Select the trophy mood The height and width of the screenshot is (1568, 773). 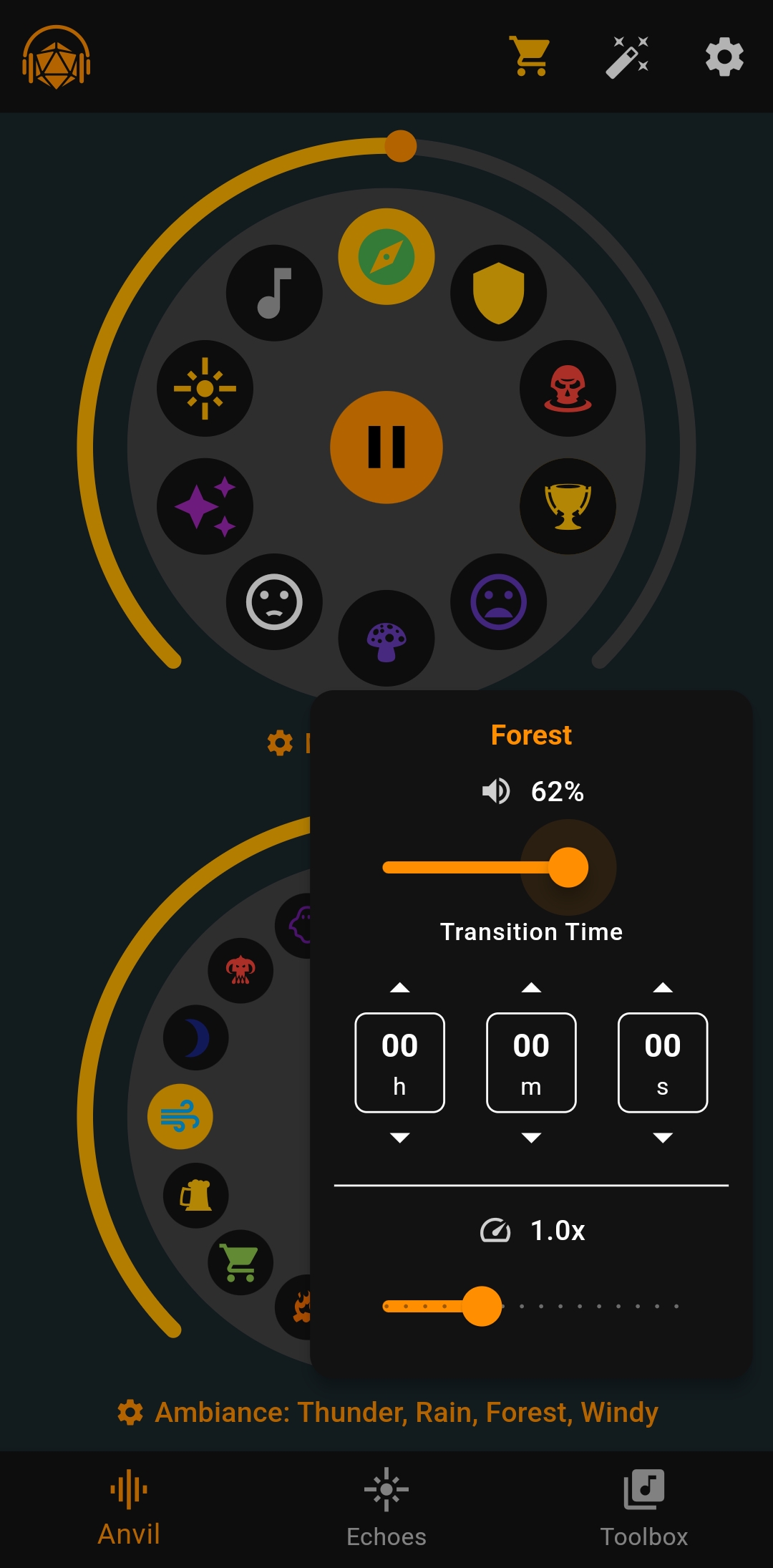(x=568, y=506)
